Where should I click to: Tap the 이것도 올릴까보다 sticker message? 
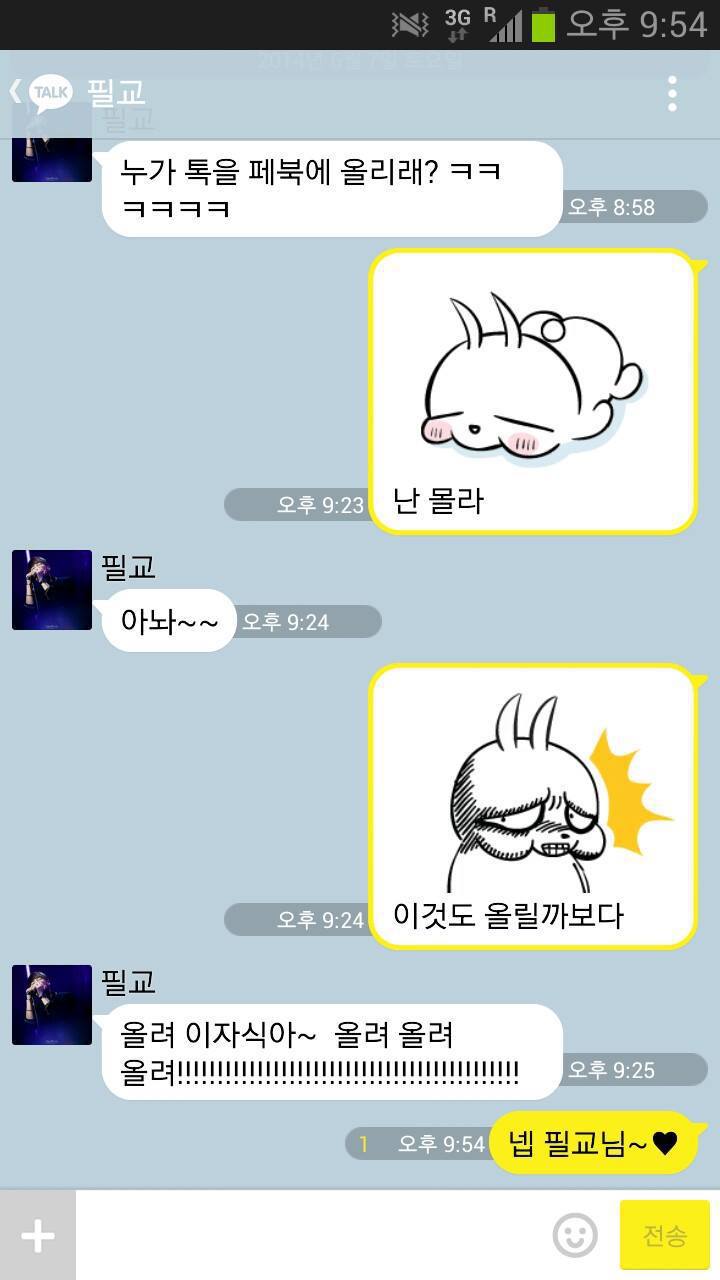pyautogui.click(x=533, y=807)
